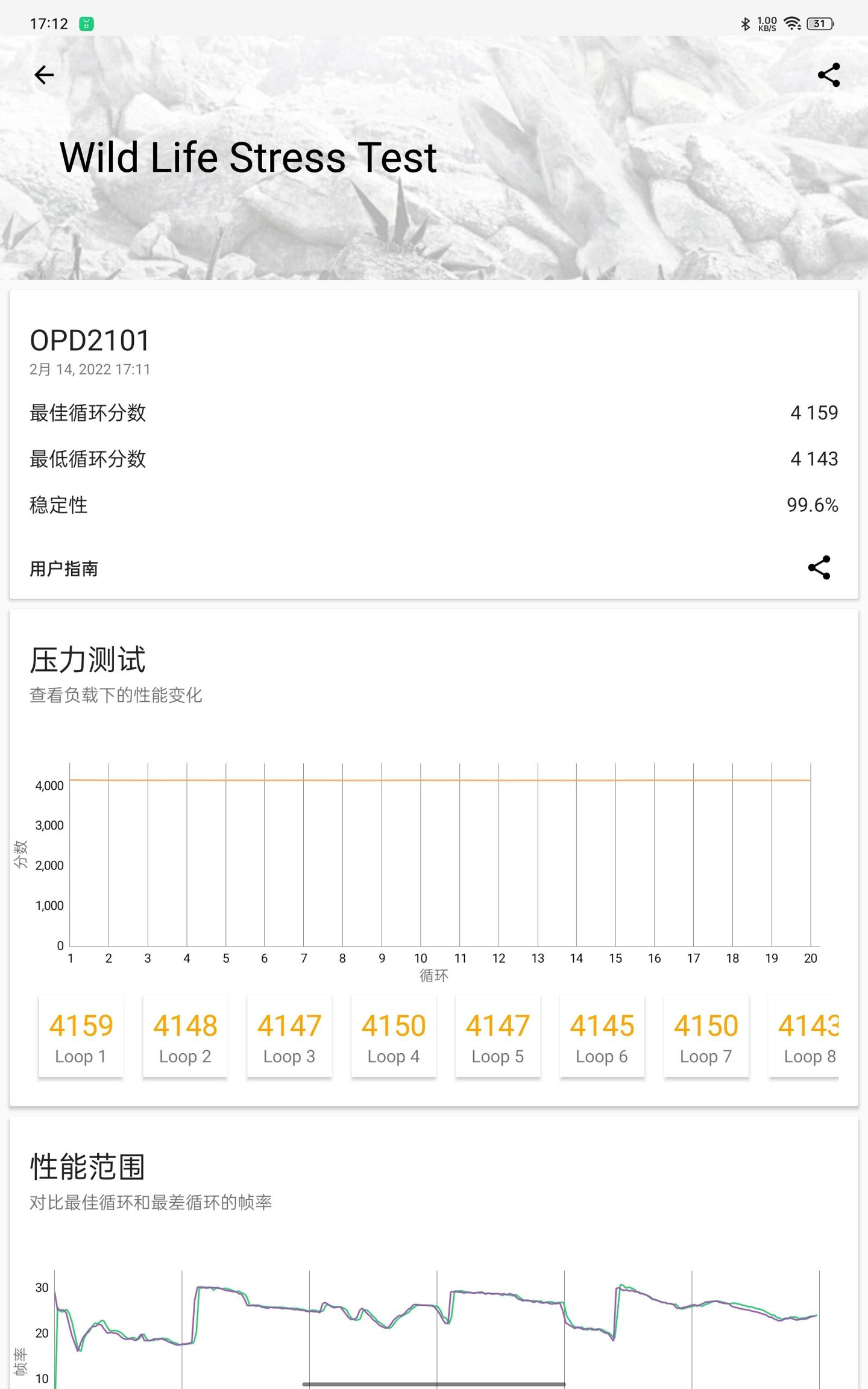Select the Loop 7 score card
This screenshot has height=1389, width=868.
click(x=706, y=1036)
